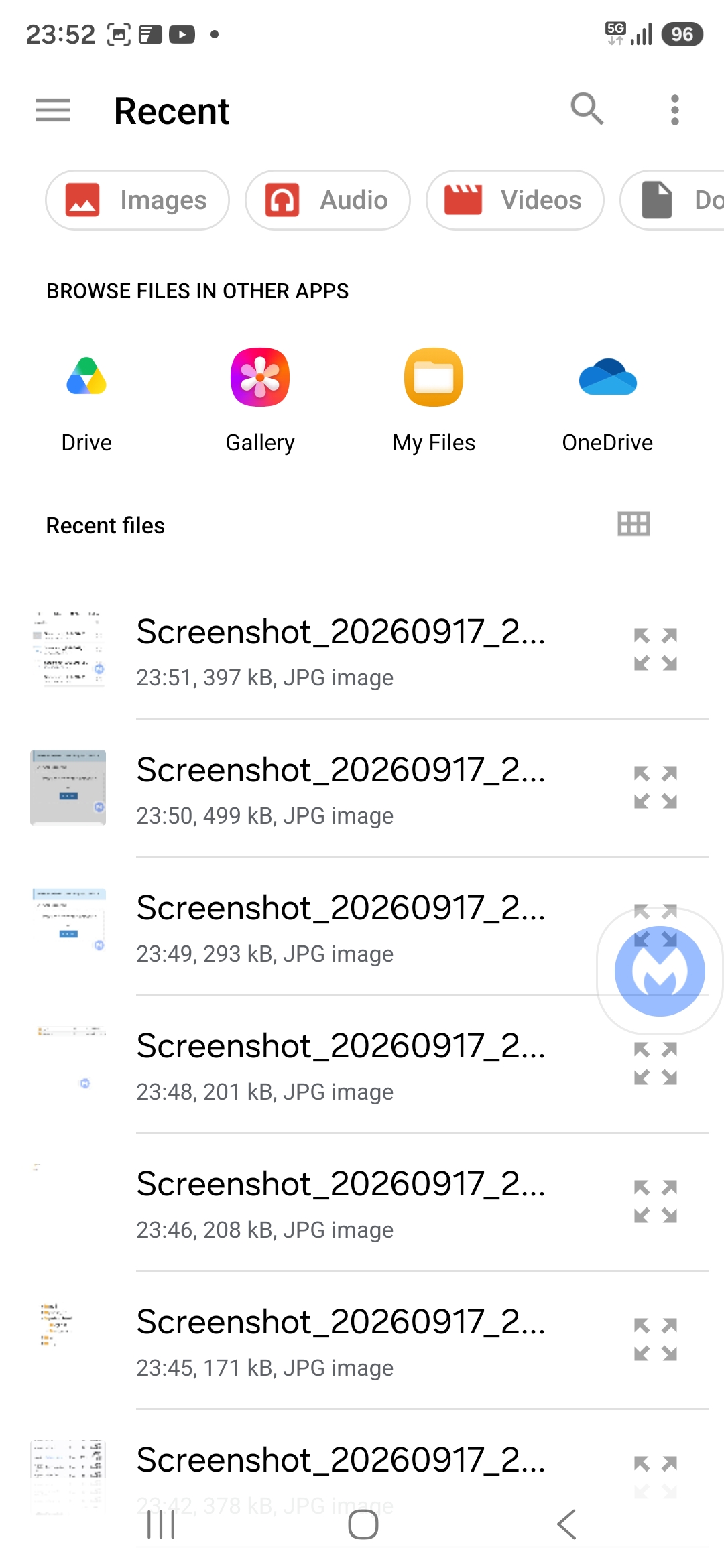
Task: Tap the floating blue assistant bubble
Action: [x=660, y=971]
